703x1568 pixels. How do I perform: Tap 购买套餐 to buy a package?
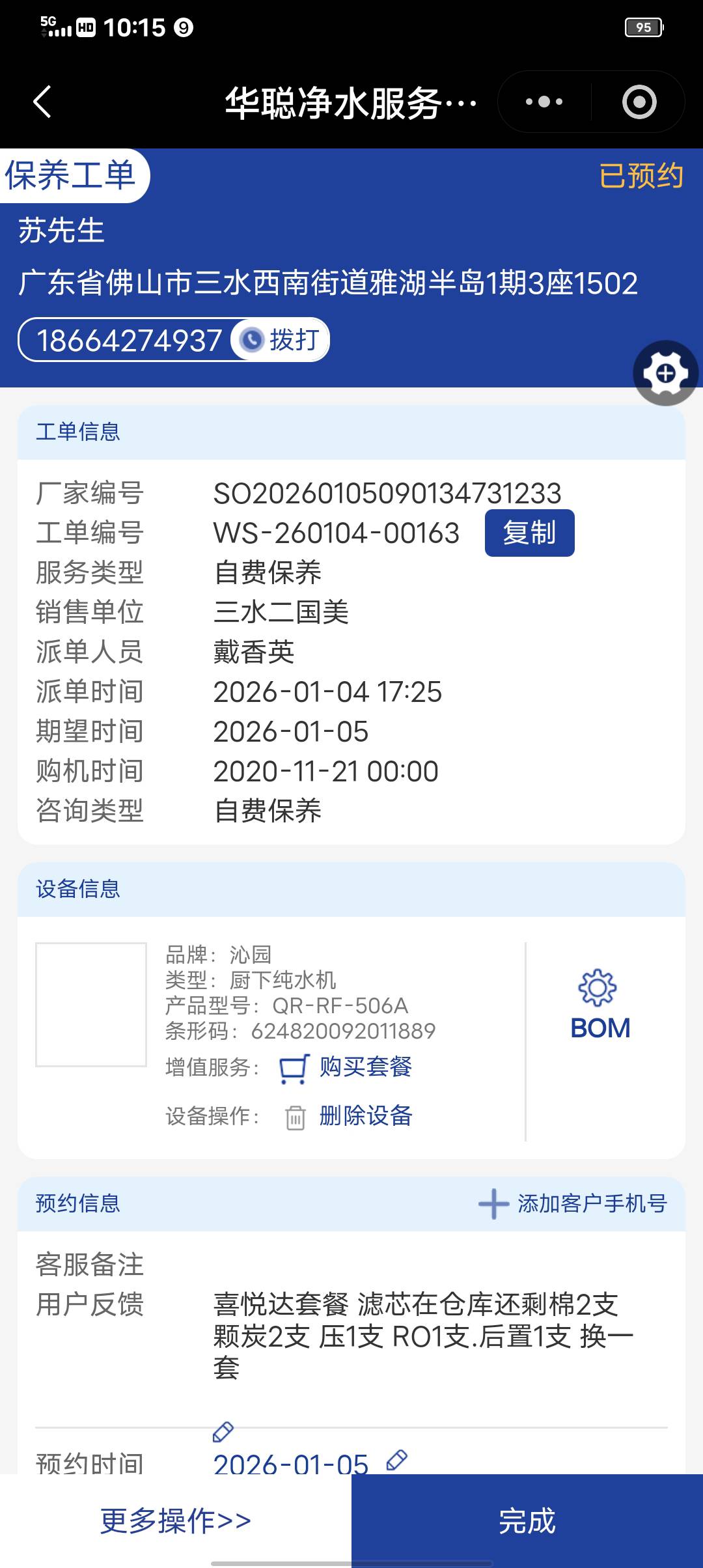[x=365, y=1067]
